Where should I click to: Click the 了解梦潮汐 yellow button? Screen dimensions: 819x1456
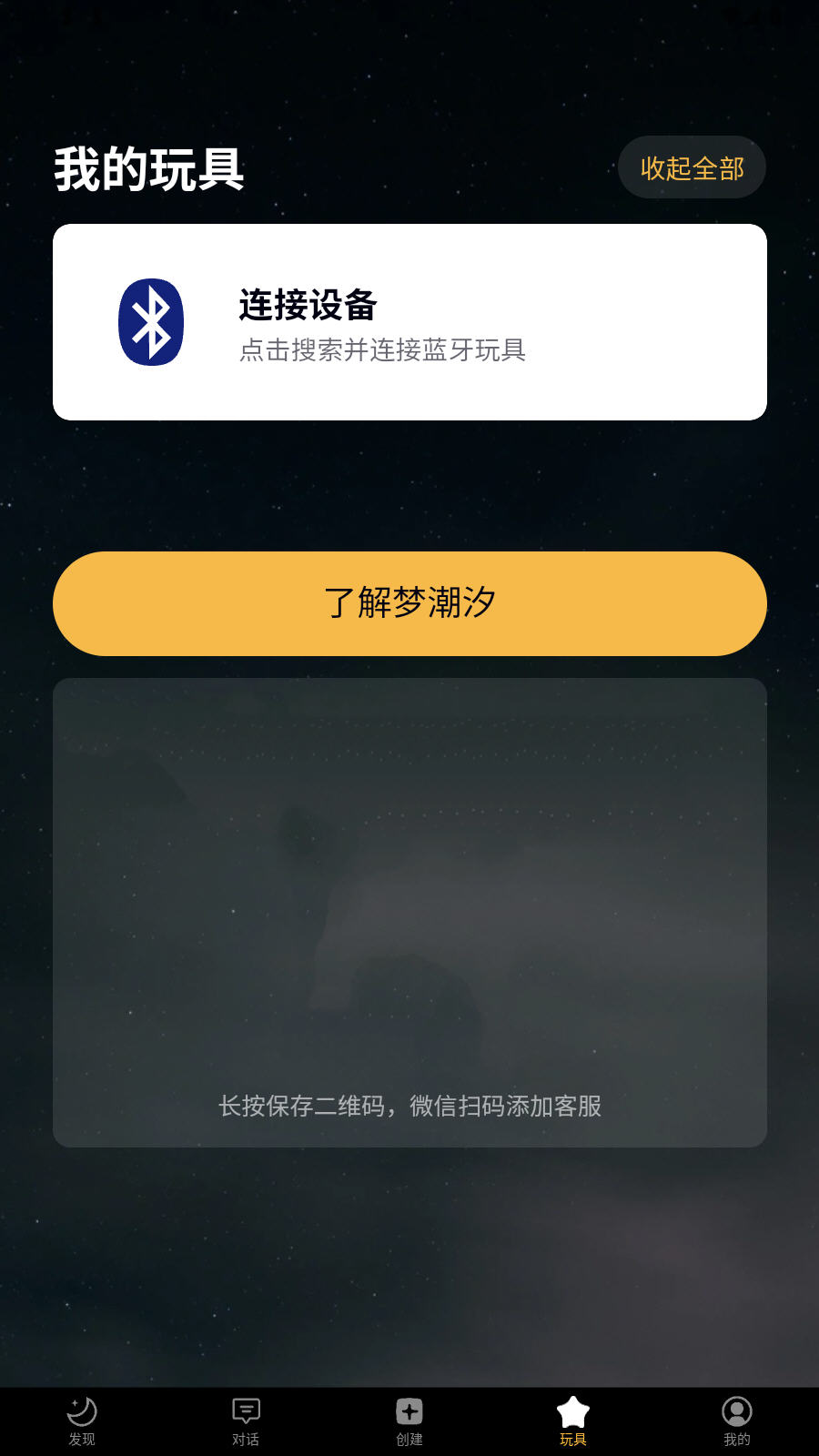[x=409, y=603]
